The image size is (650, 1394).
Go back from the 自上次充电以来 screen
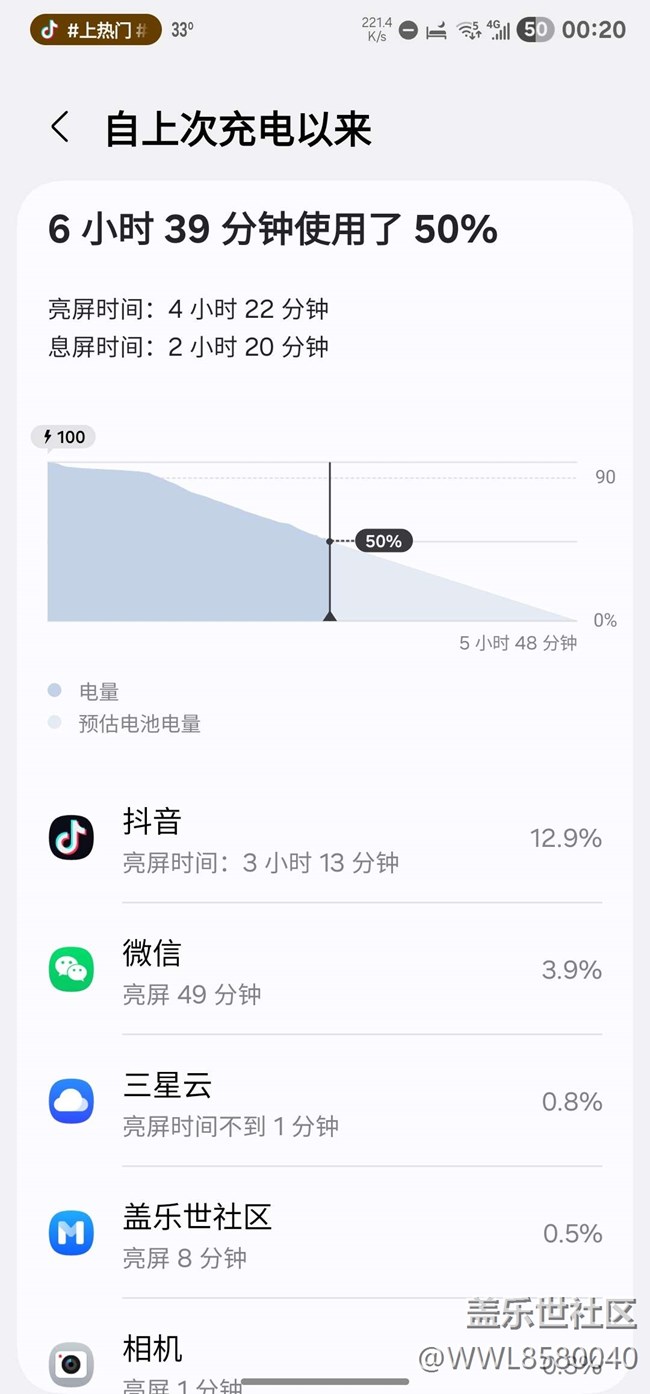[x=60, y=129]
